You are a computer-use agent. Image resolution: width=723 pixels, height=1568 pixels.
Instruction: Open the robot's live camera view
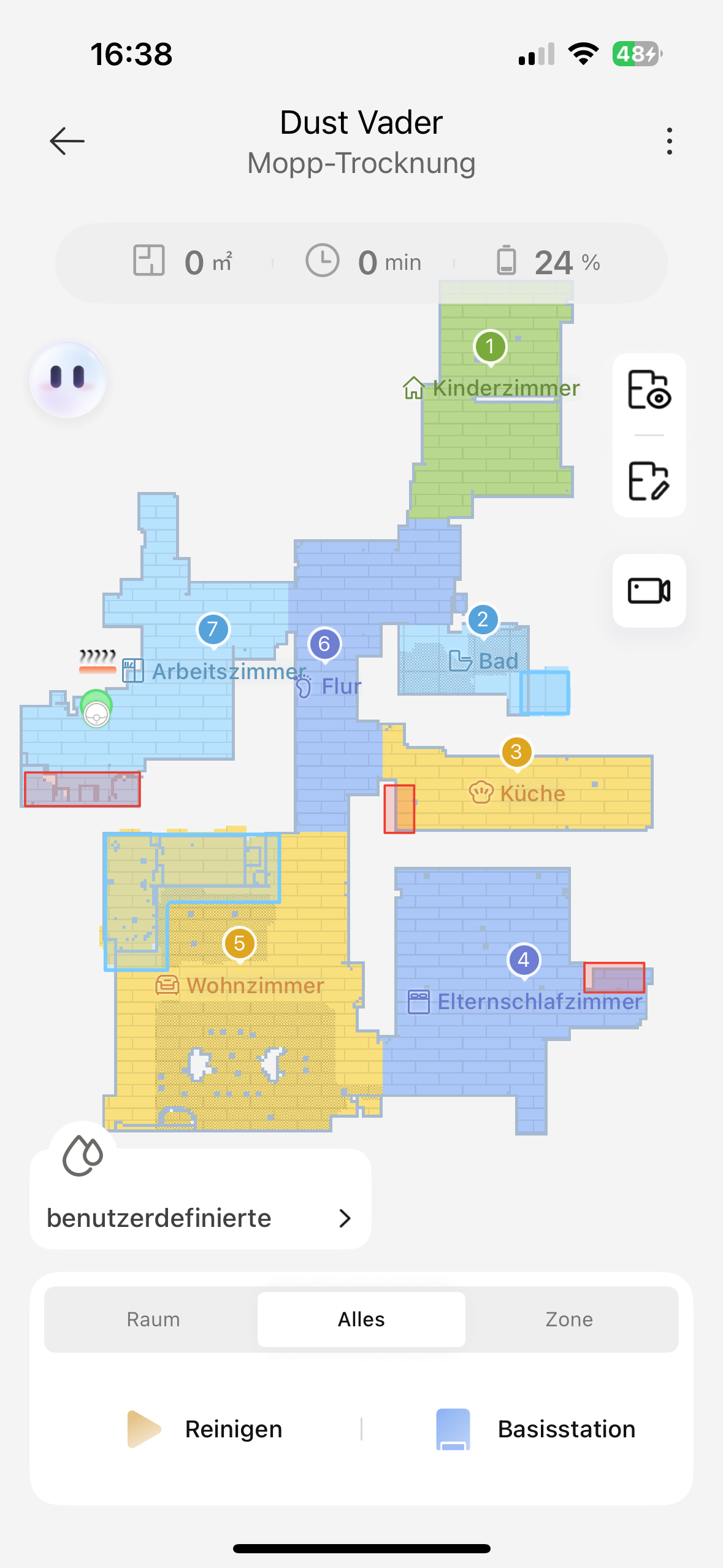(649, 591)
